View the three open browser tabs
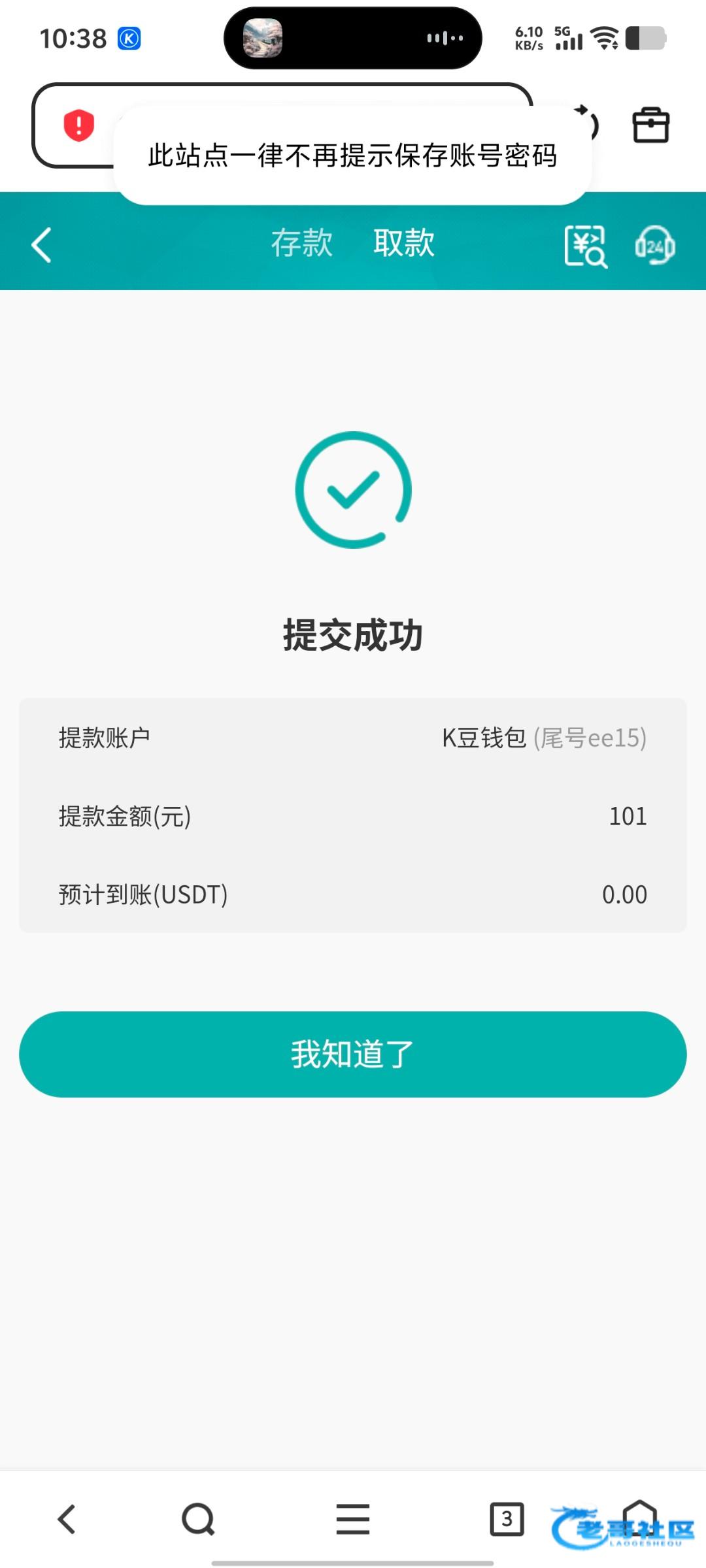The width and height of the screenshot is (706, 1568). 507,1519
